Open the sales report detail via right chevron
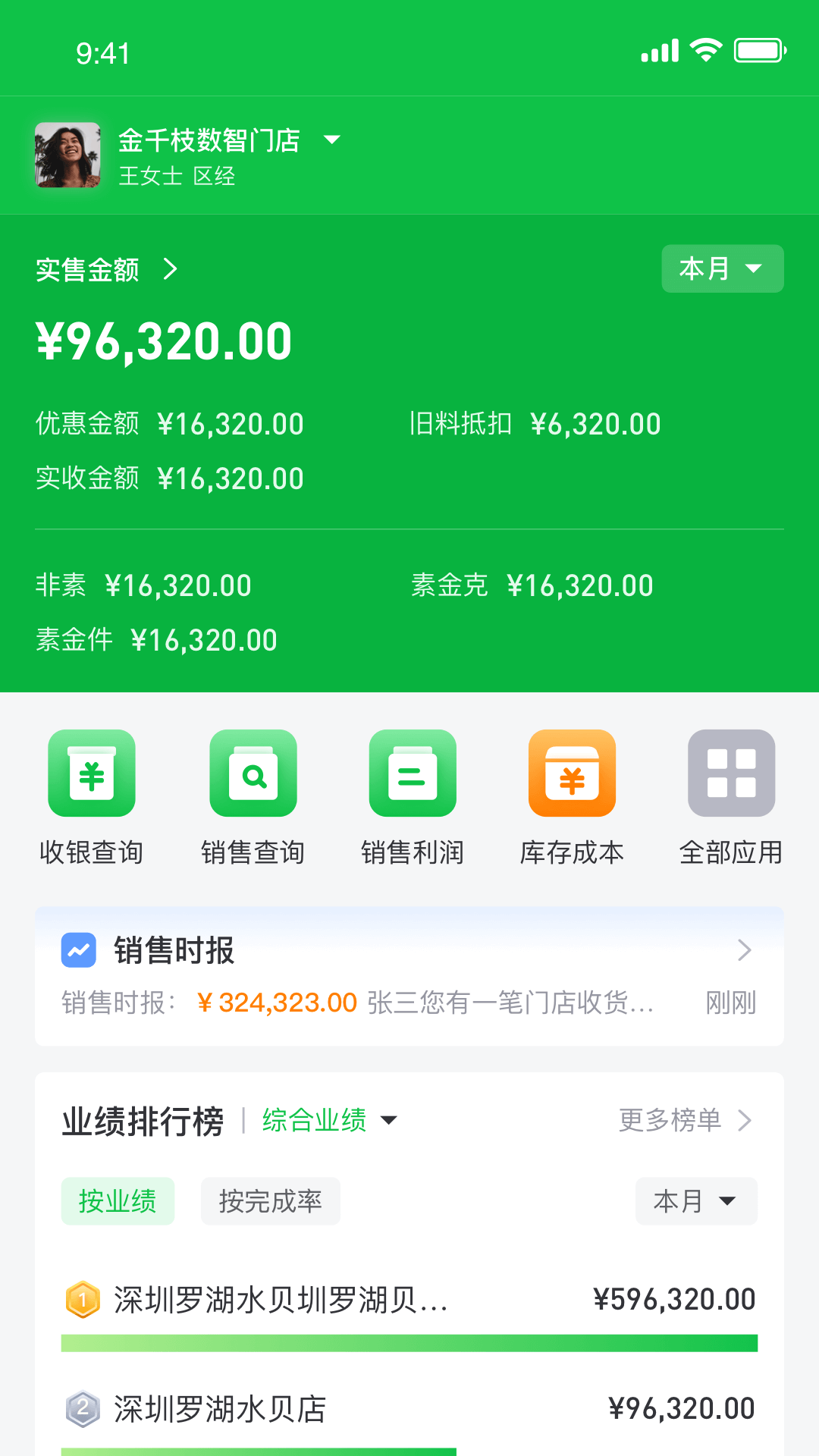The width and height of the screenshot is (819, 1456). pyautogui.click(x=744, y=949)
